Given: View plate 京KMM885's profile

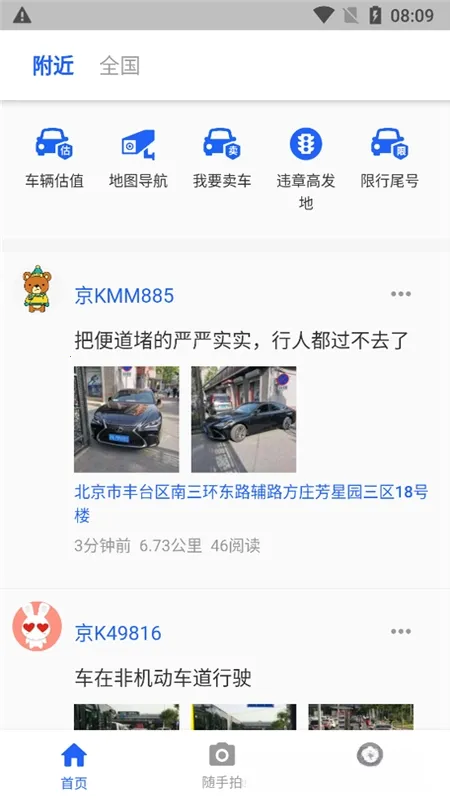Looking at the screenshot, I should pyautogui.click(x=124, y=295).
